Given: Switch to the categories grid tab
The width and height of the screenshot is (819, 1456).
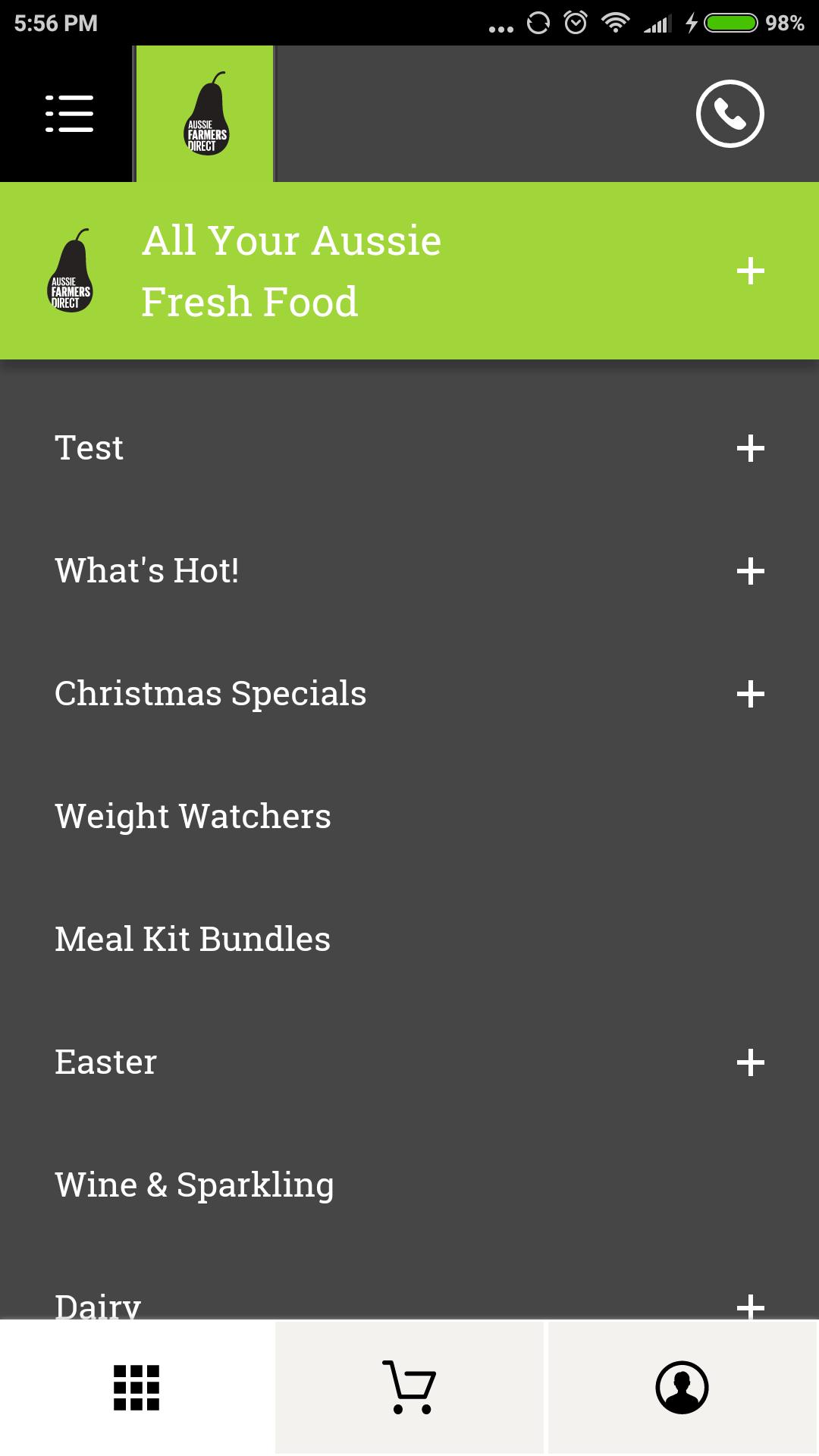Looking at the screenshot, I should pyautogui.click(x=136, y=1388).
